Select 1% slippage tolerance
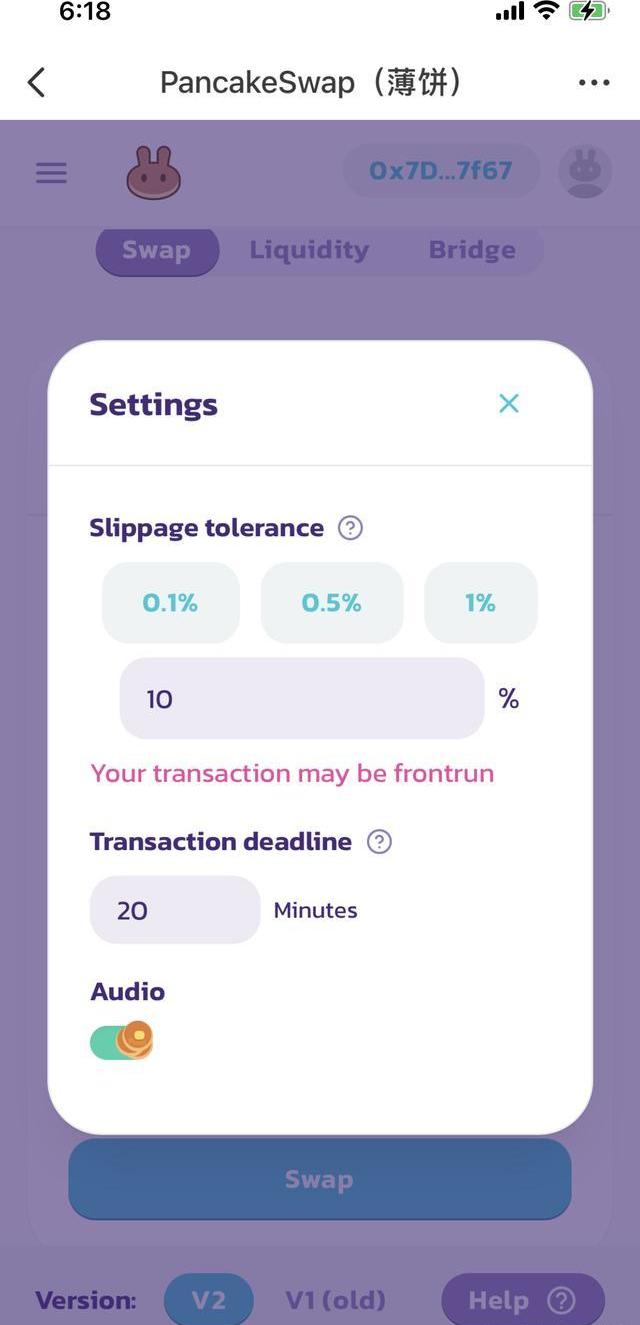The height and width of the screenshot is (1325, 640). coord(480,603)
